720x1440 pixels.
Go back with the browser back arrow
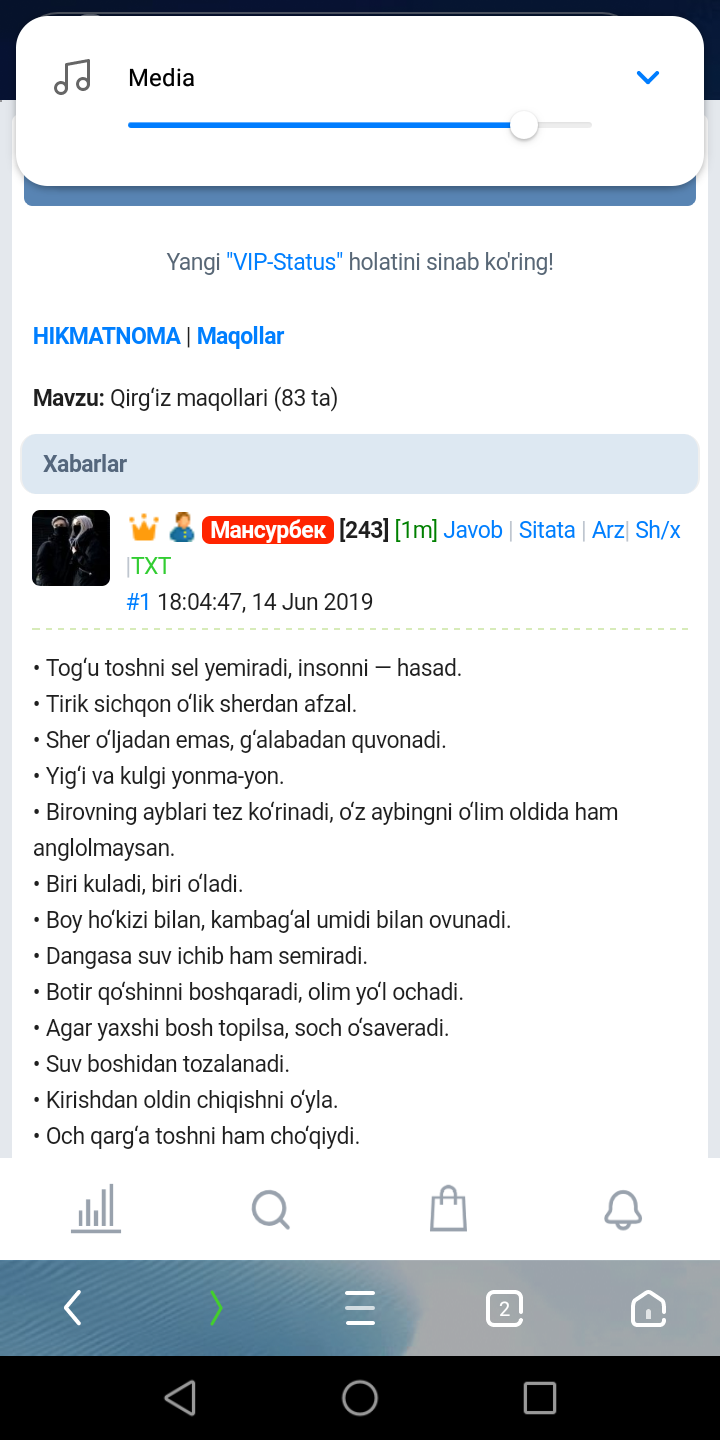(72, 1308)
